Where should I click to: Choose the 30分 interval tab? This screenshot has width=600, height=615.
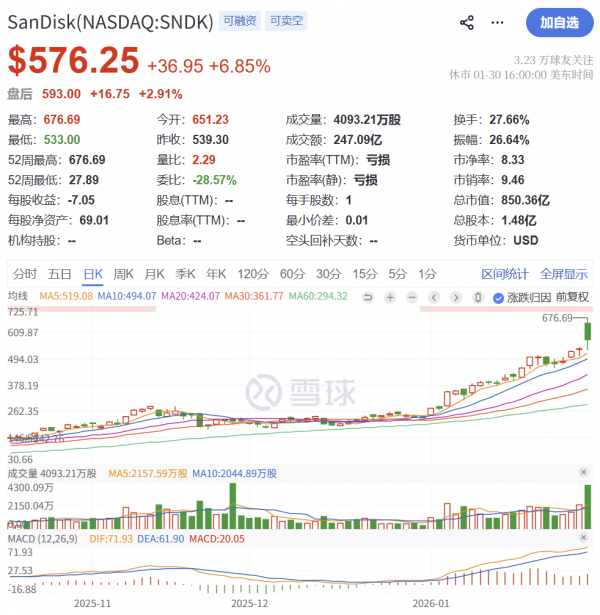tap(328, 274)
